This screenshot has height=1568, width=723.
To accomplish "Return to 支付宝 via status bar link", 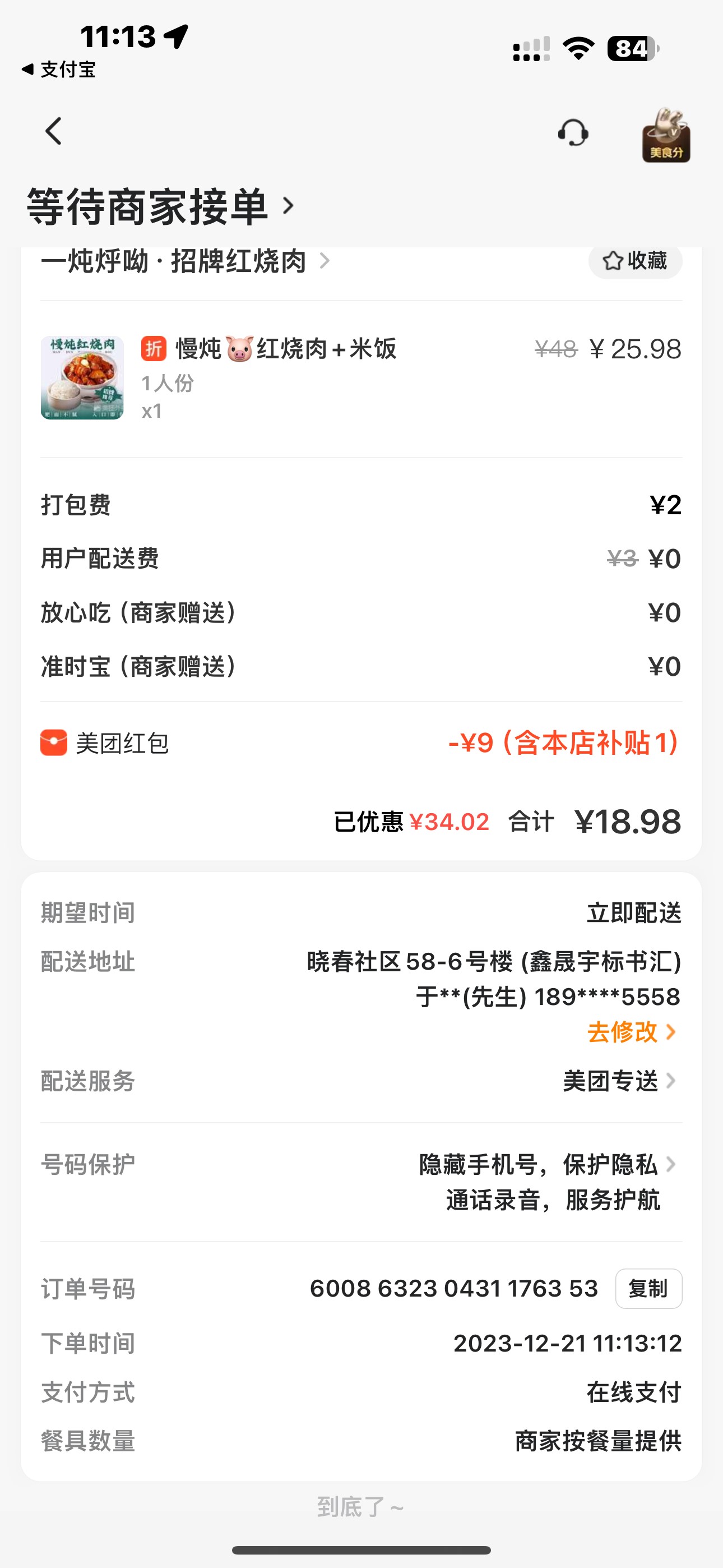I will (x=59, y=70).
